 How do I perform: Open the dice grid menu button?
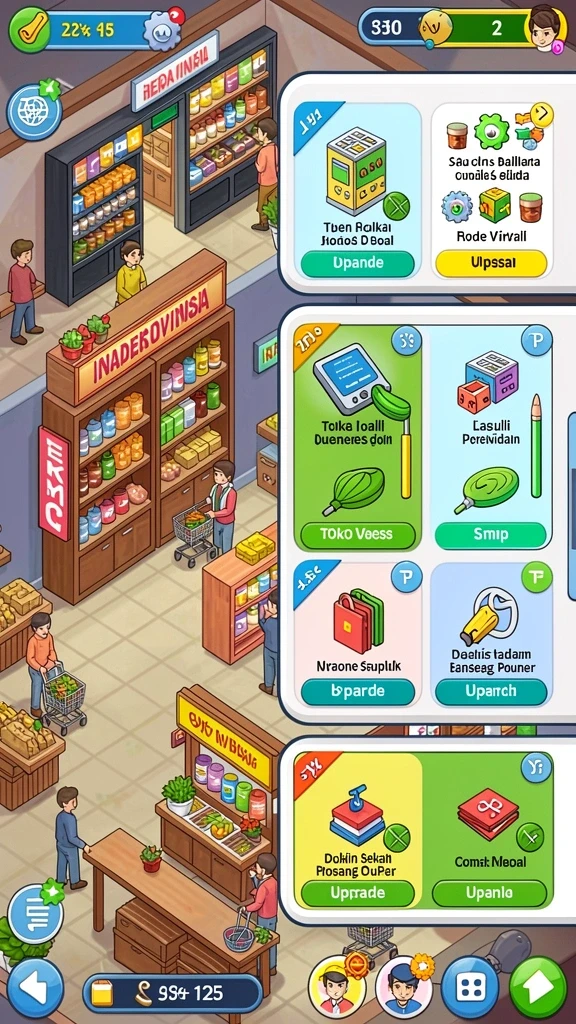click(470, 987)
